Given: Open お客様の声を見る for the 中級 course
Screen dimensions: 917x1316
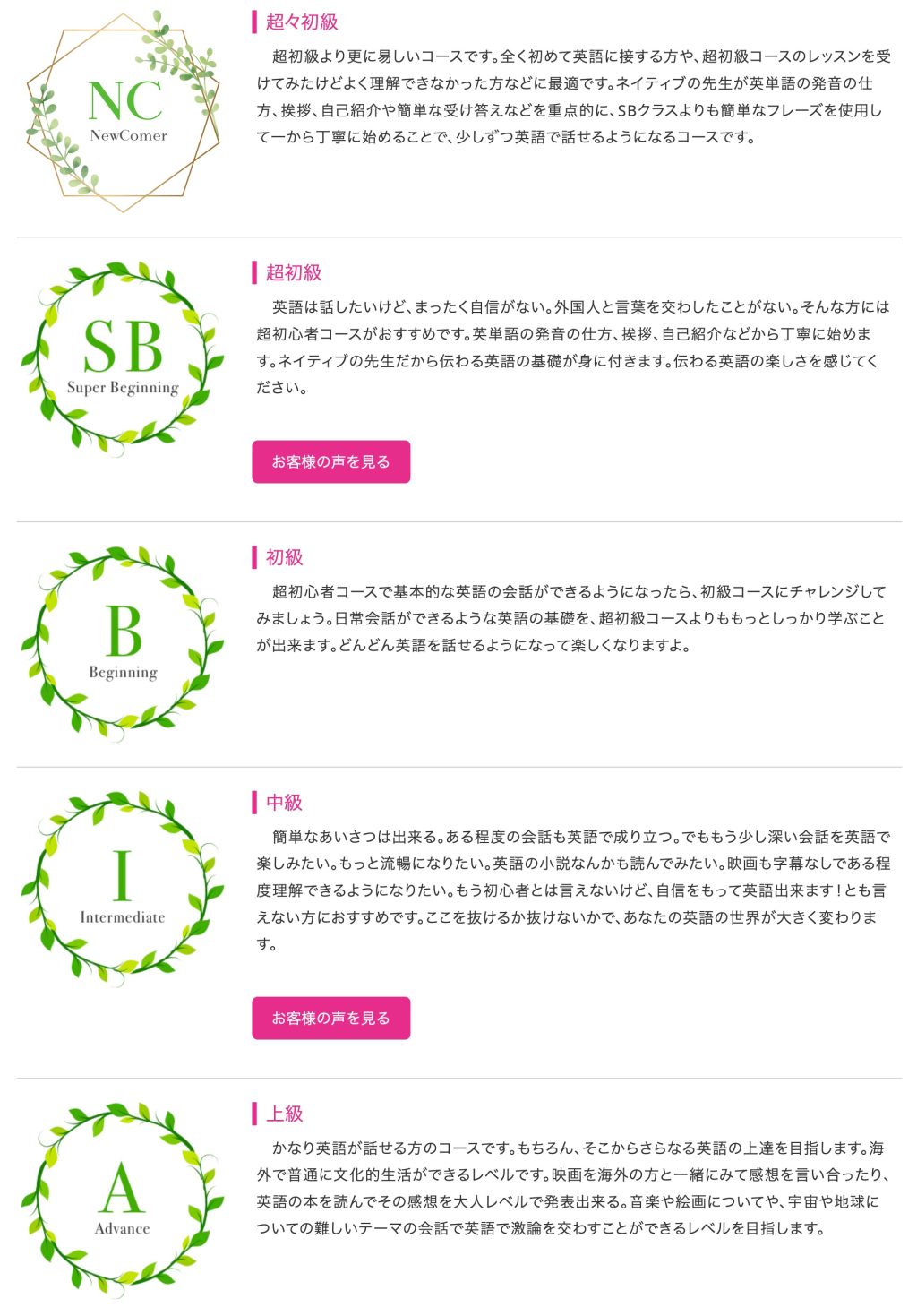Looking at the screenshot, I should 330,1019.
